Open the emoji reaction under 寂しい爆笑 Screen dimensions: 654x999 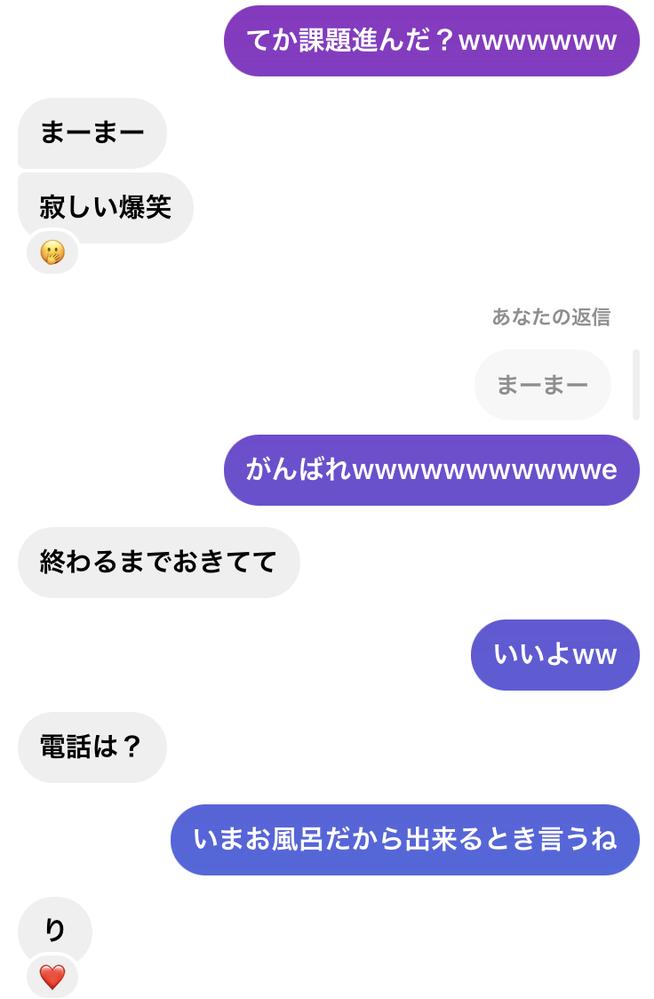(52, 254)
